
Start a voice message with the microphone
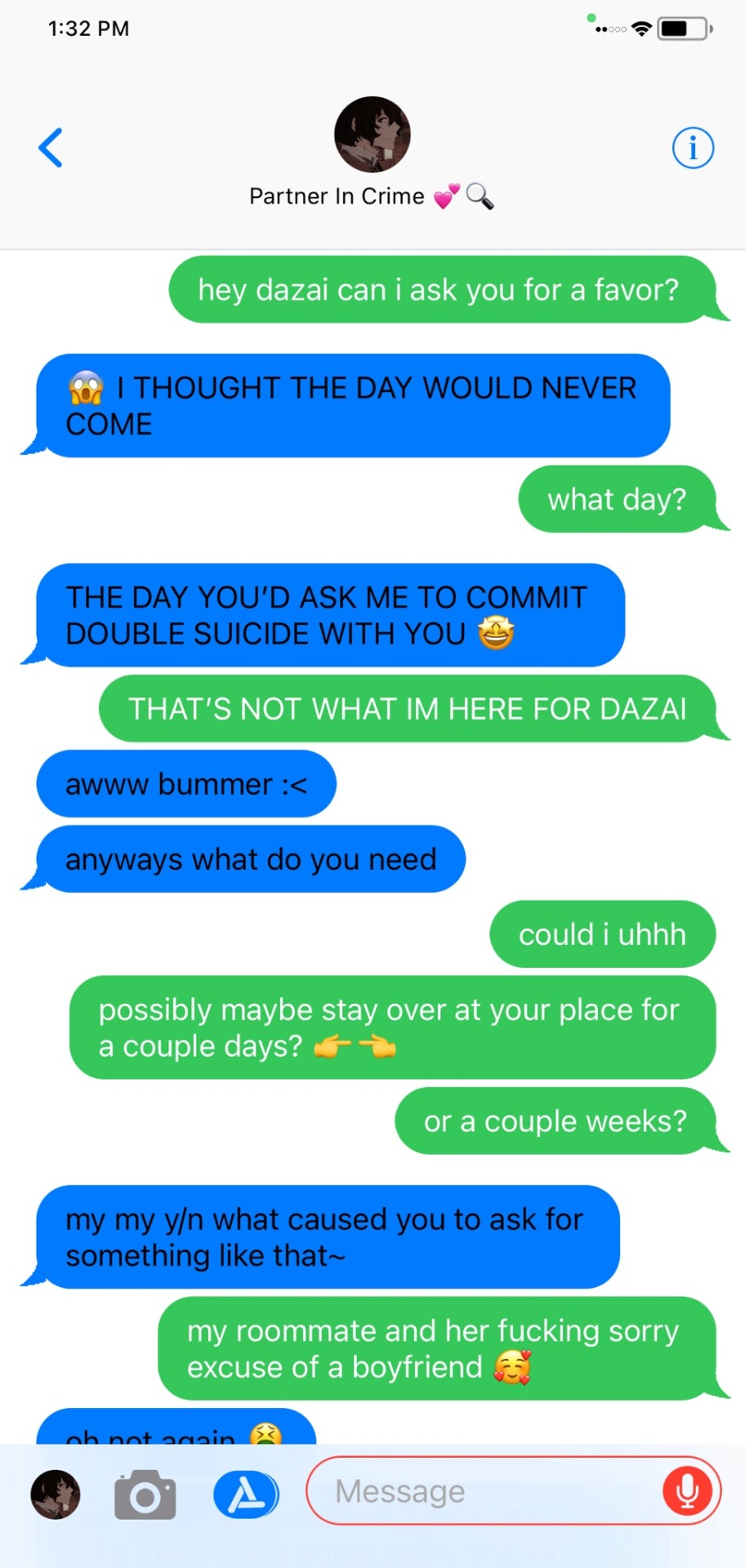[x=687, y=1491]
